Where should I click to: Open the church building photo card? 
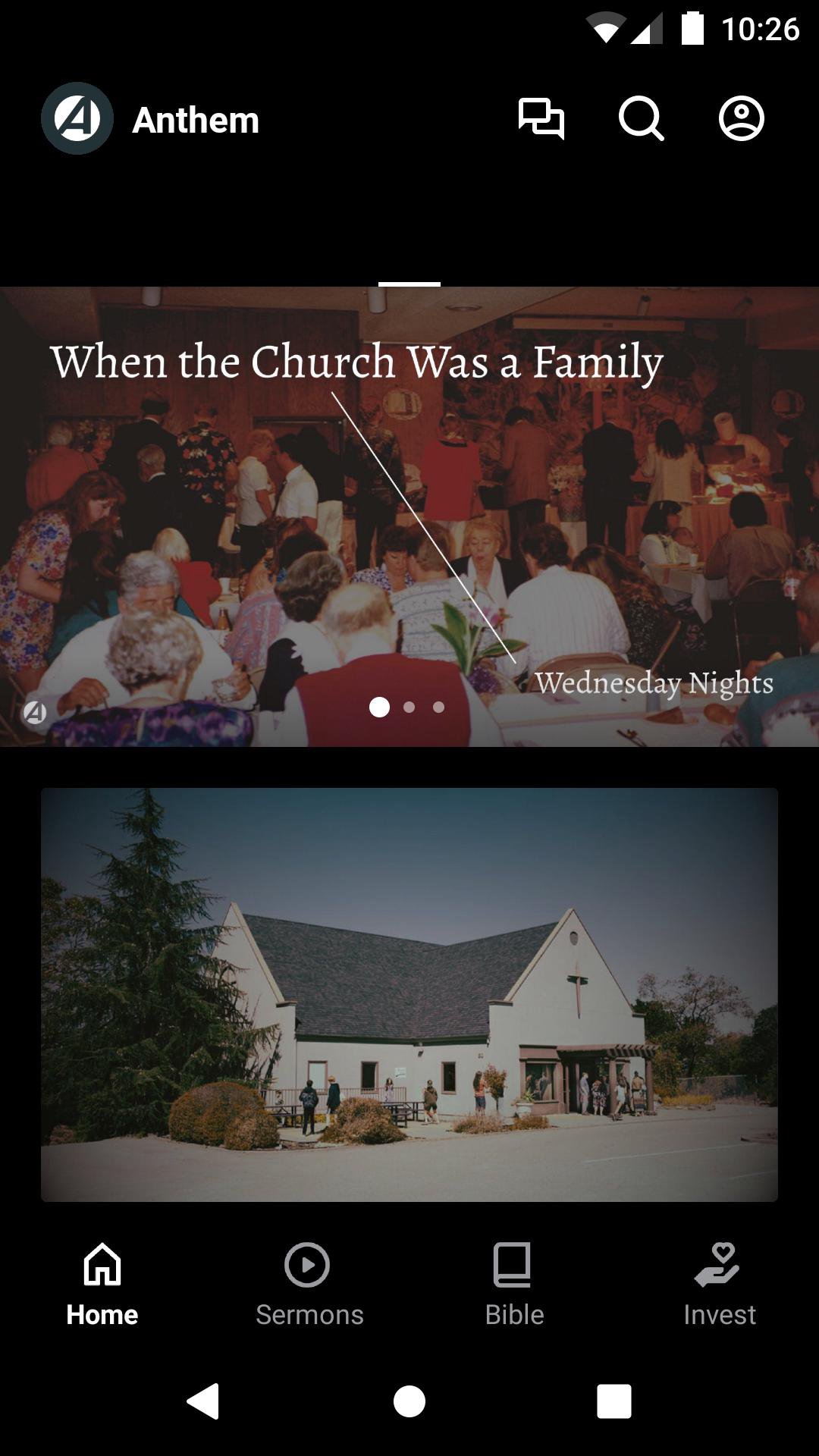[x=409, y=994]
